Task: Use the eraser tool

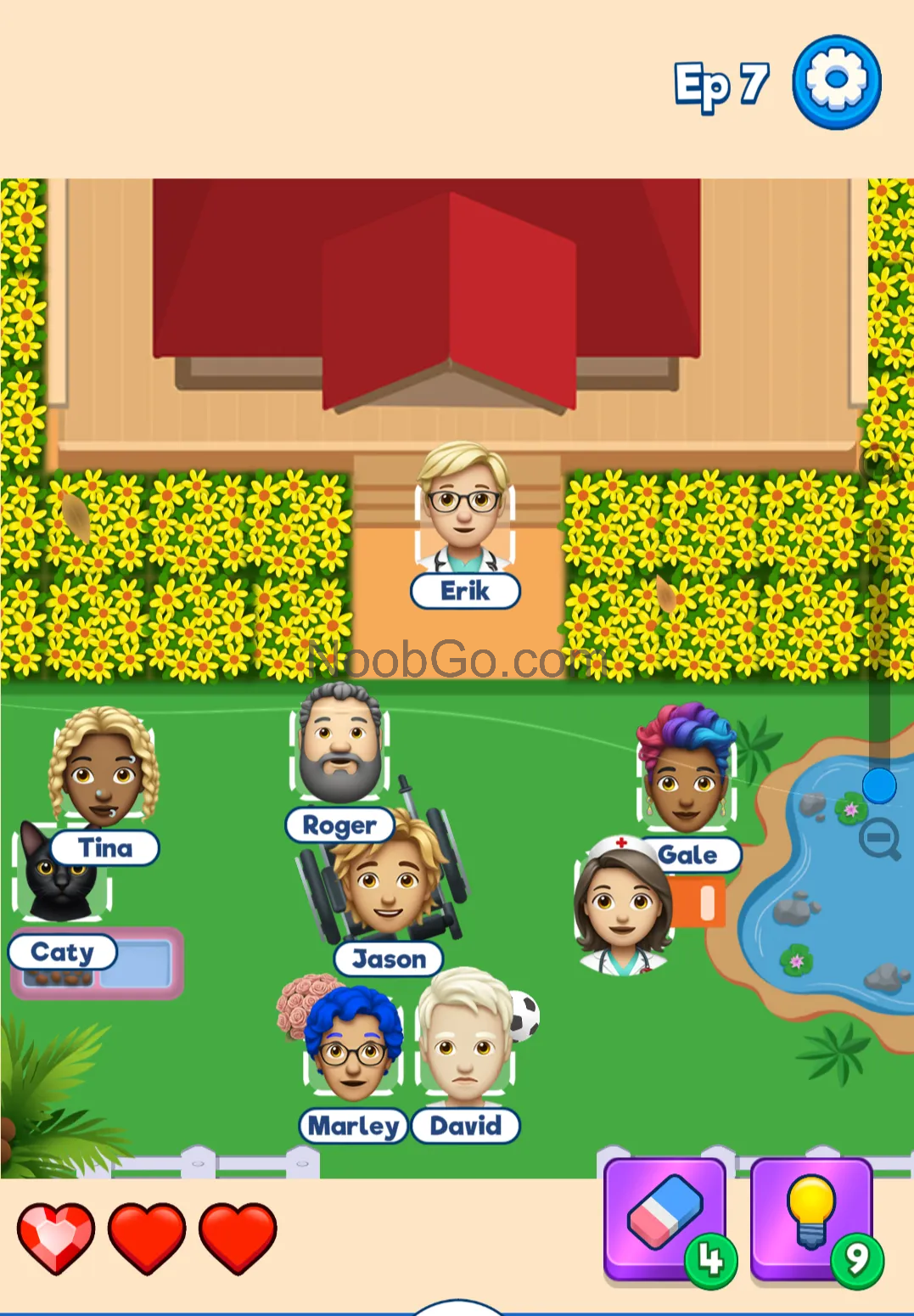Action: pos(664,1219)
